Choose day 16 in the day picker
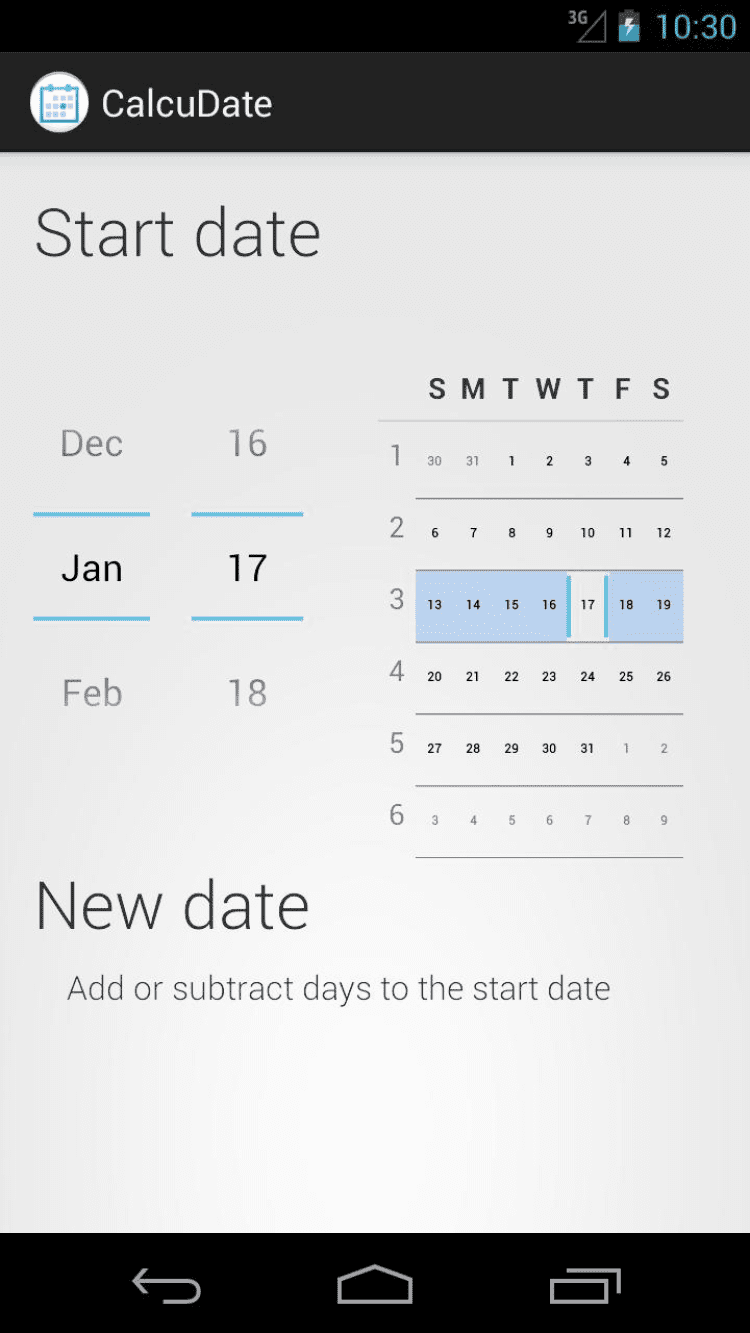This screenshot has height=1333, width=750. pos(247,443)
